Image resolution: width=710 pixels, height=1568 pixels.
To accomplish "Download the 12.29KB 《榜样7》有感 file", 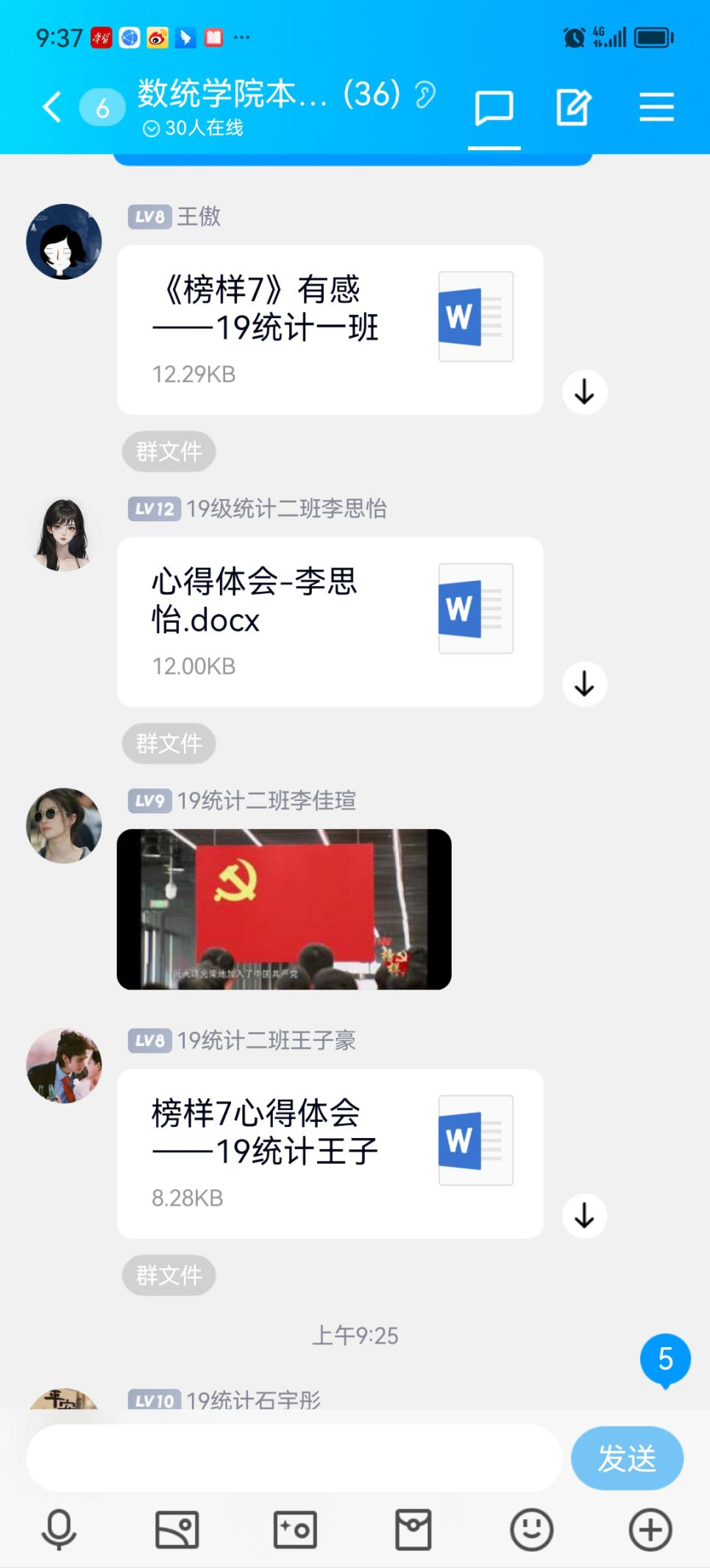I will tap(584, 392).
